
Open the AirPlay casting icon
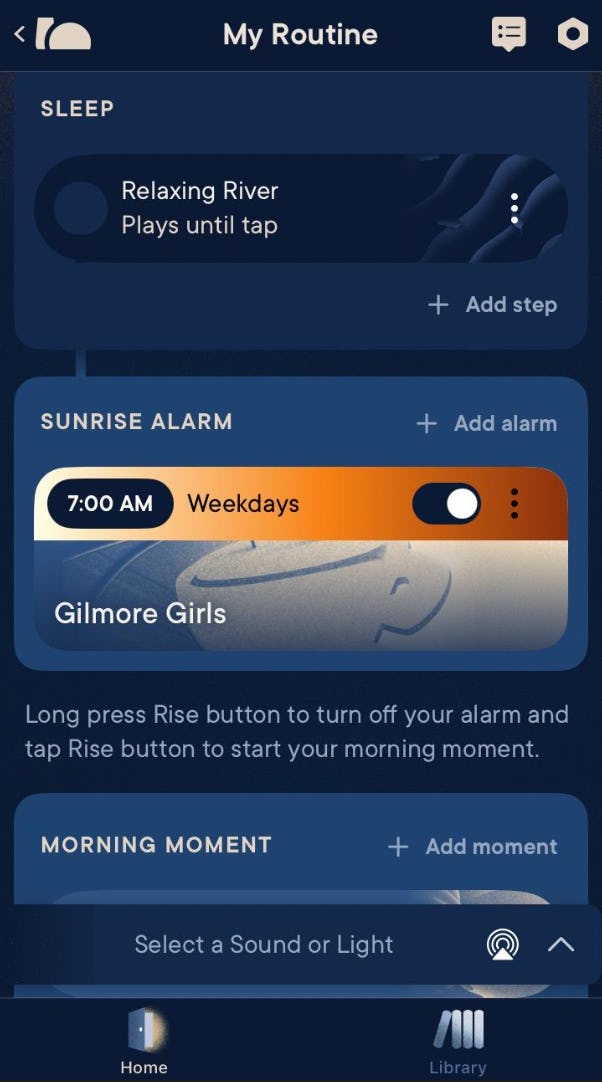(x=502, y=944)
